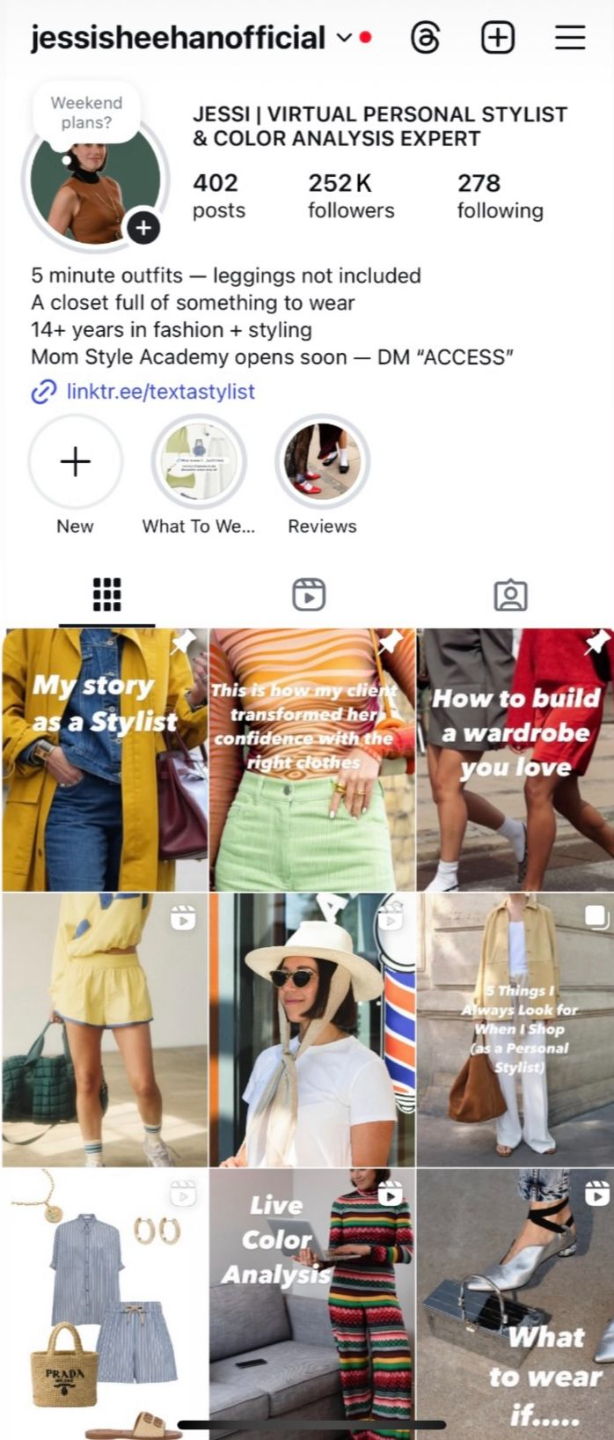Tap the create new post plus icon
614x1440 pixels.
click(x=497, y=38)
